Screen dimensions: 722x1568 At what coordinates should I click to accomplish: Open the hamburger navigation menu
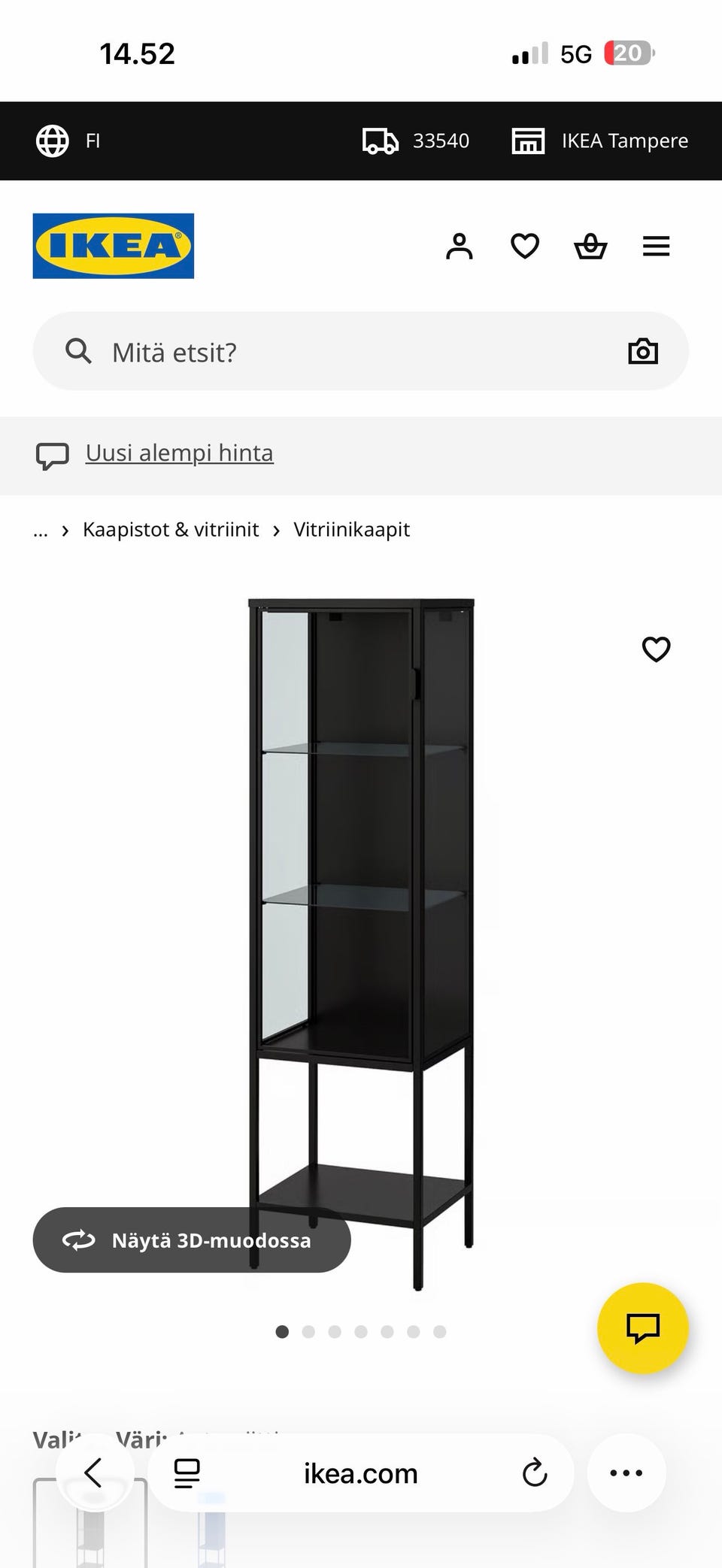click(657, 246)
